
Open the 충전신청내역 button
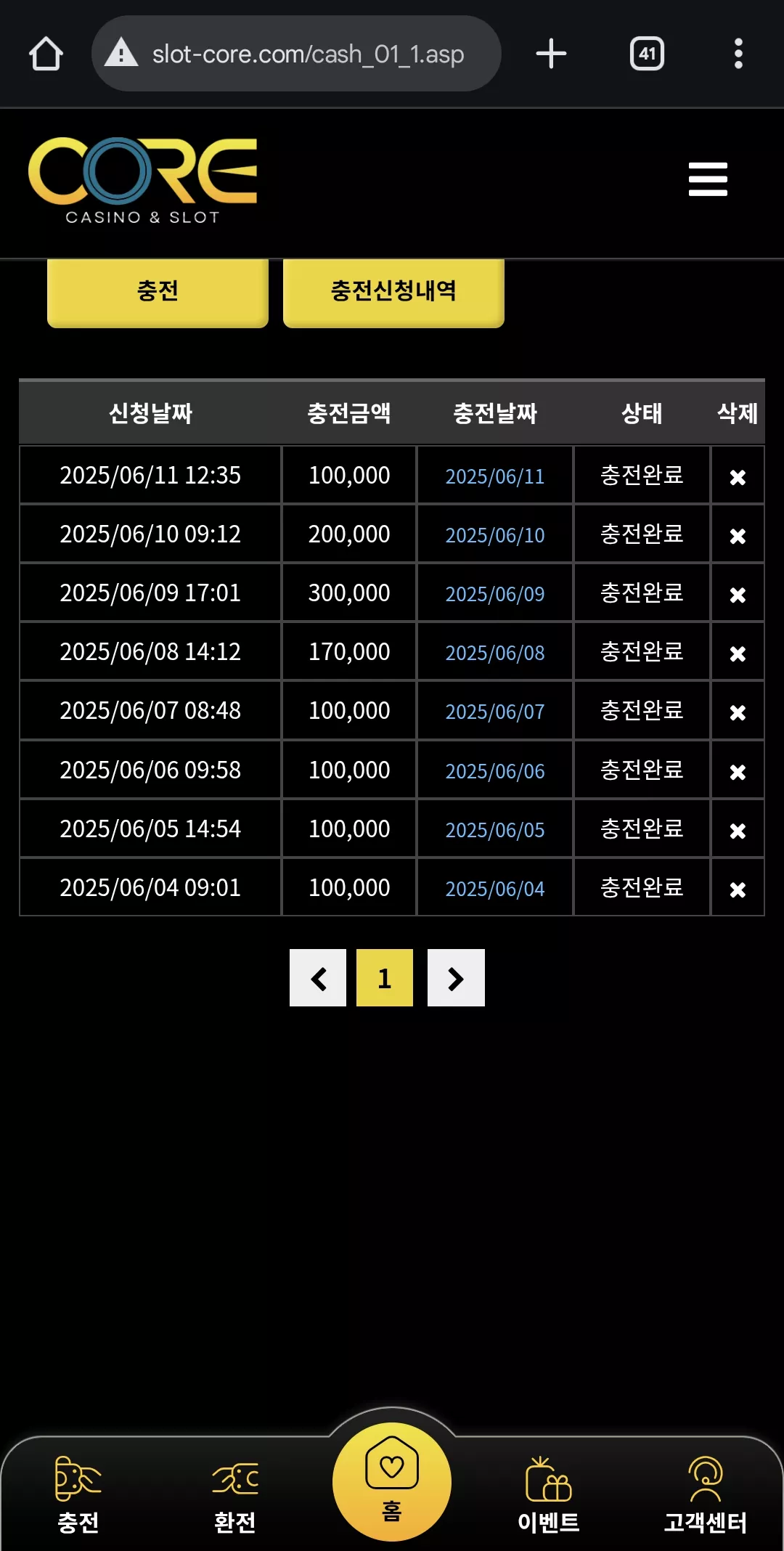393,292
